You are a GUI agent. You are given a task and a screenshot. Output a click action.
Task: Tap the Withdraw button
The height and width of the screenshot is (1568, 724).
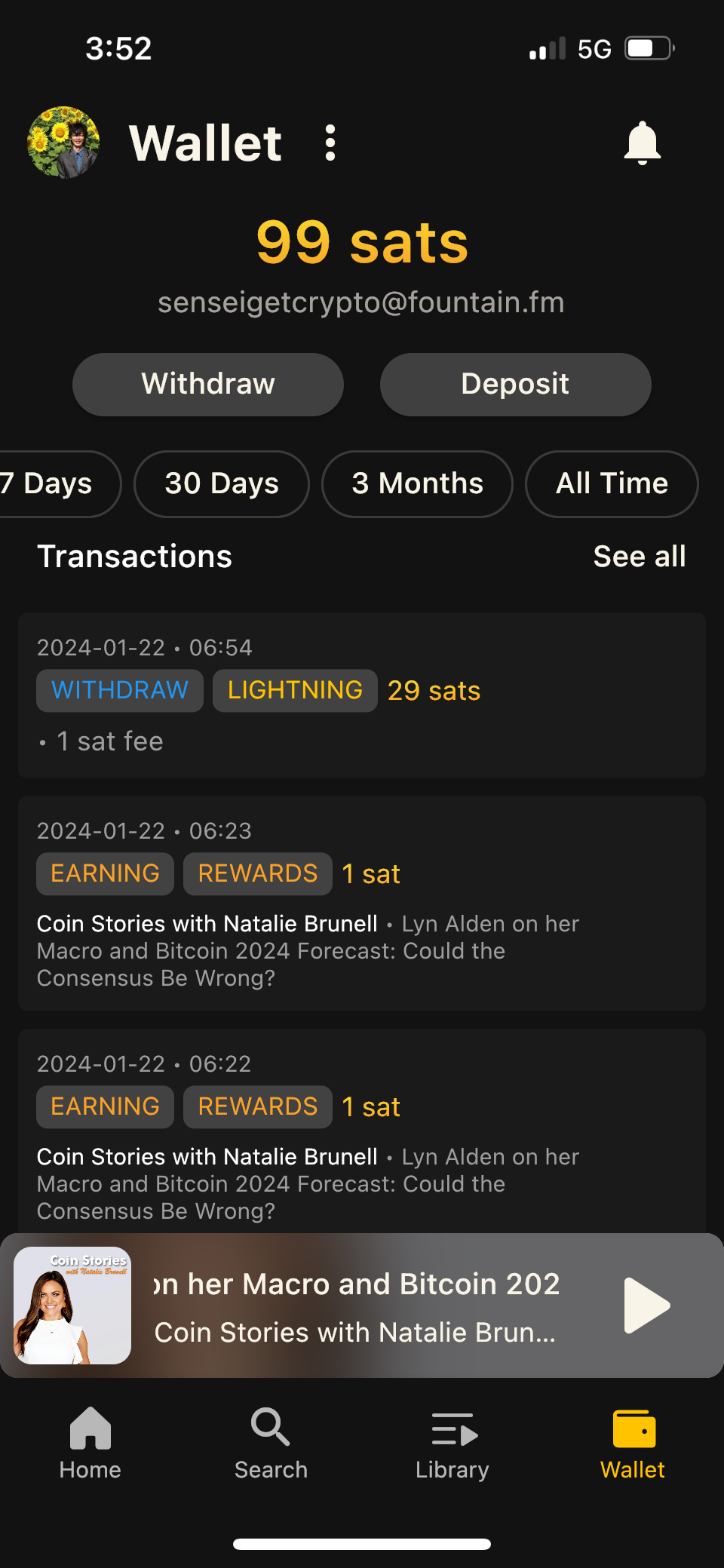pyautogui.click(x=208, y=385)
